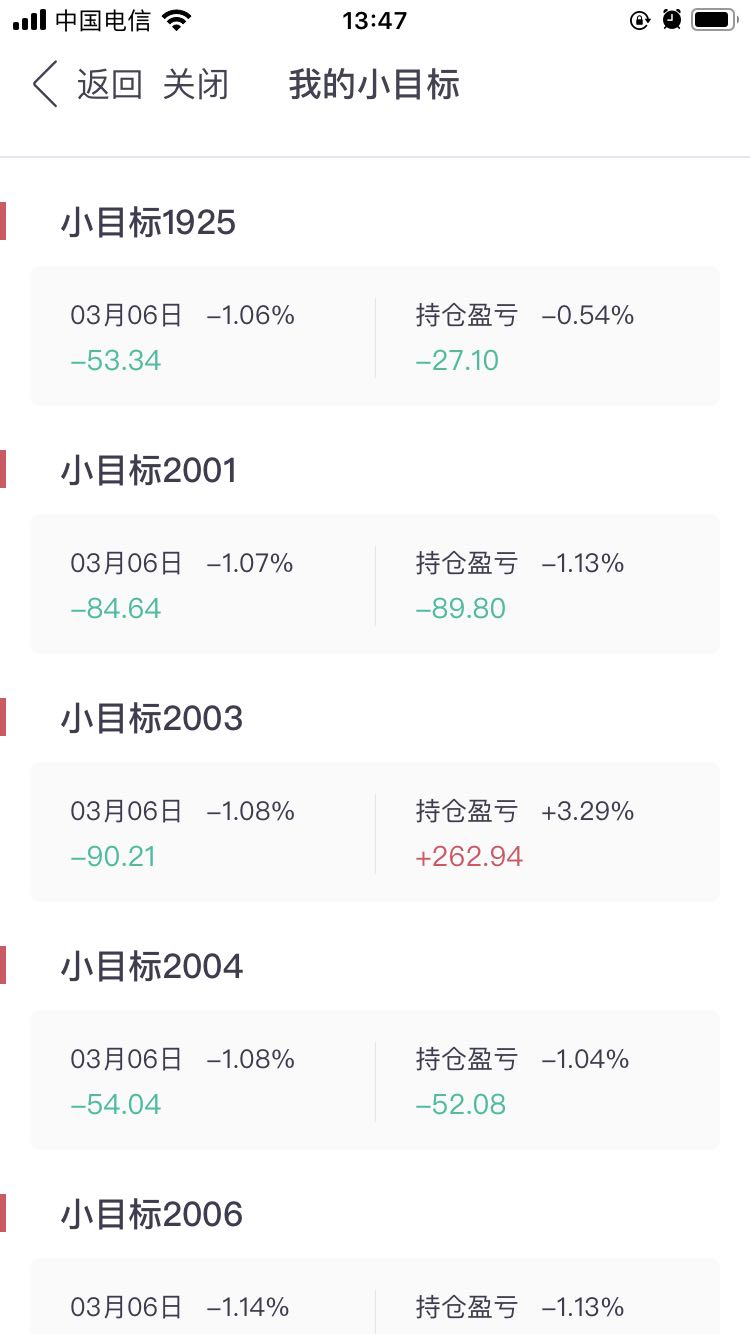View details of 小目标2003

tap(375, 832)
